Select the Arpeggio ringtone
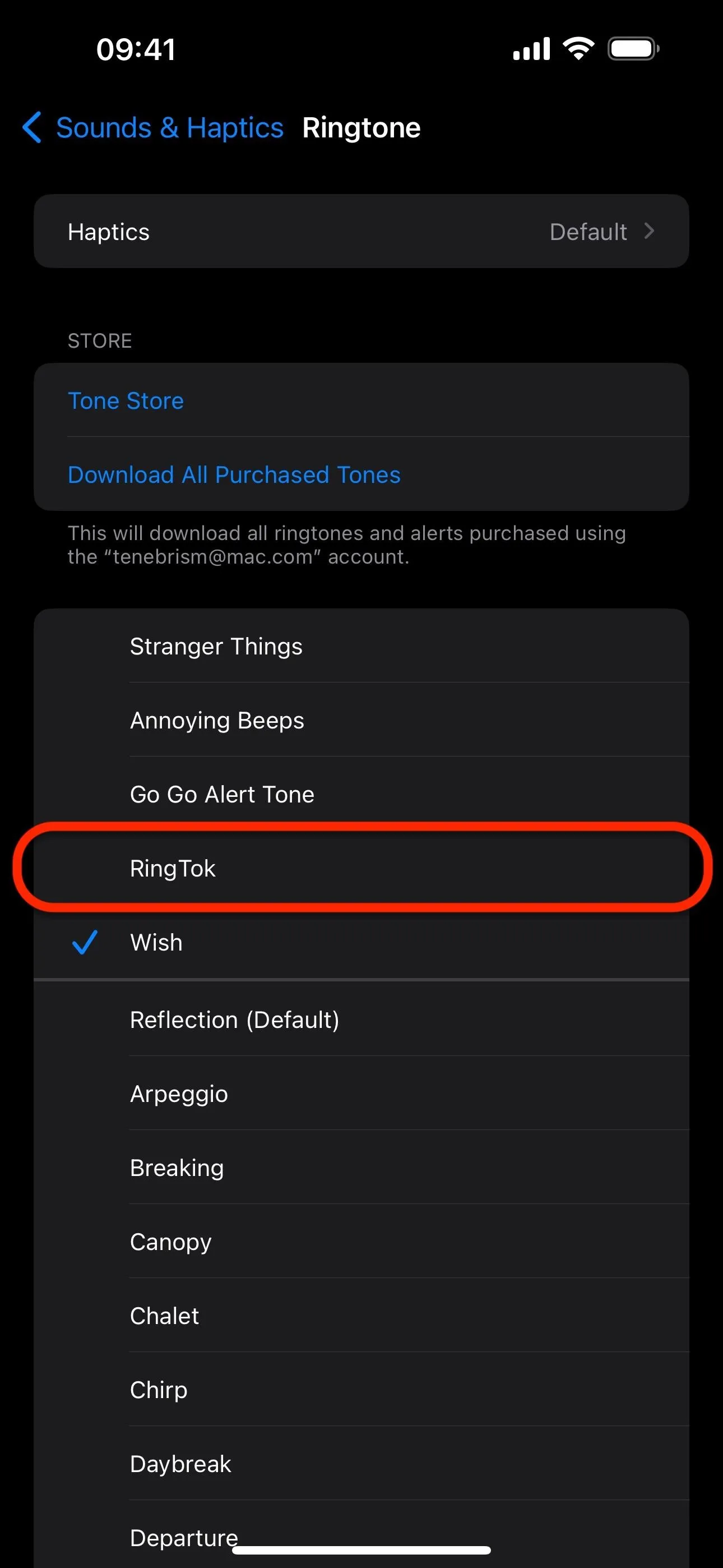 [x=361, y=1094]
